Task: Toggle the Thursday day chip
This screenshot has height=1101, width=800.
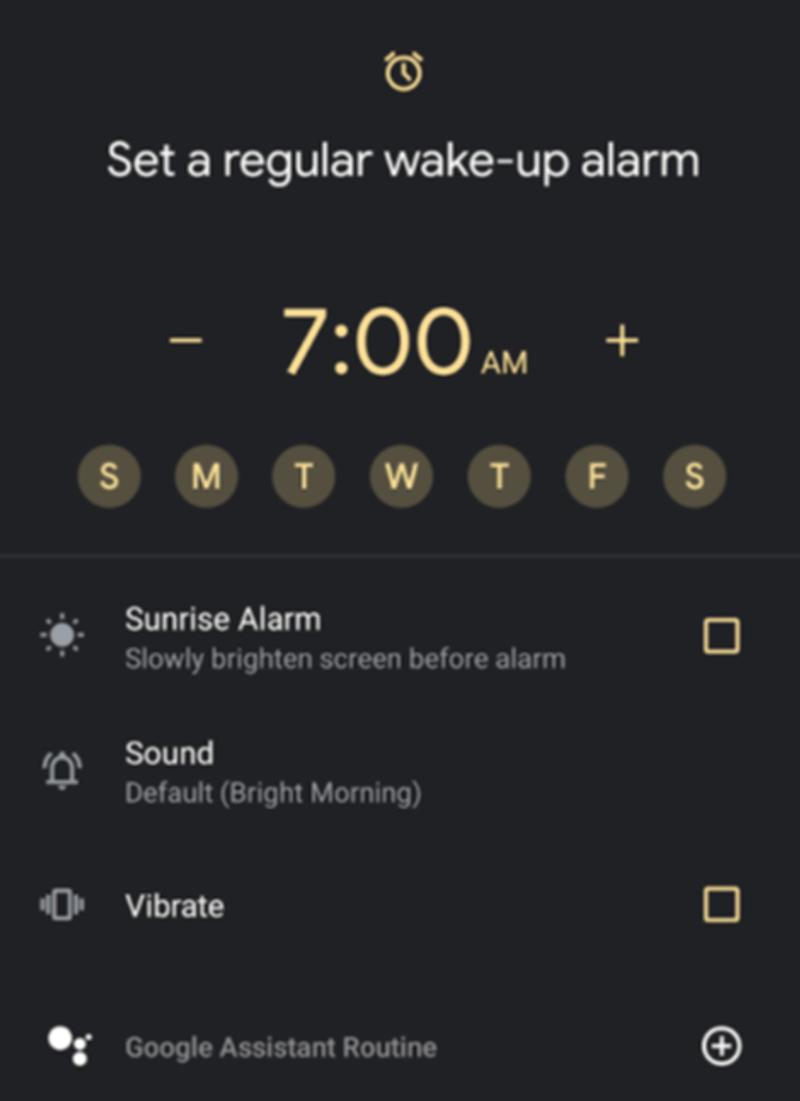Action: (498, 477)
